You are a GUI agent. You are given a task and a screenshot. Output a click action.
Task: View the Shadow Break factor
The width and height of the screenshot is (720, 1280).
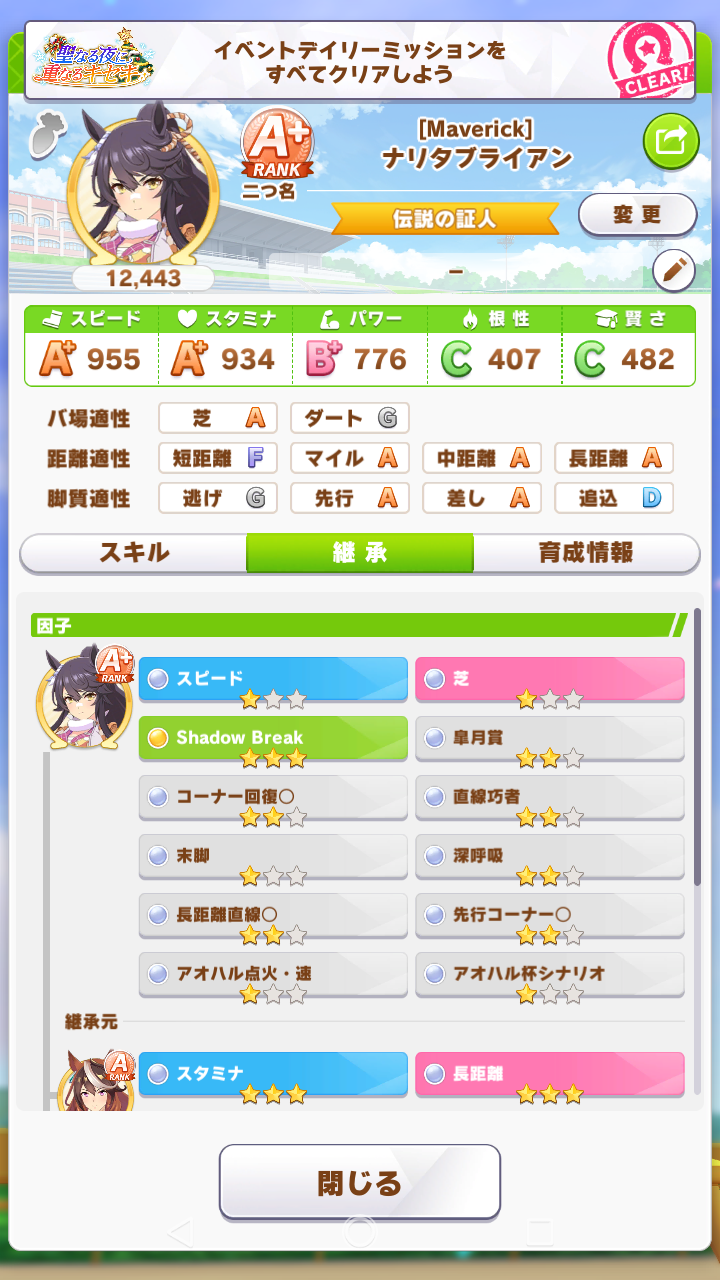tap(273, 738)
